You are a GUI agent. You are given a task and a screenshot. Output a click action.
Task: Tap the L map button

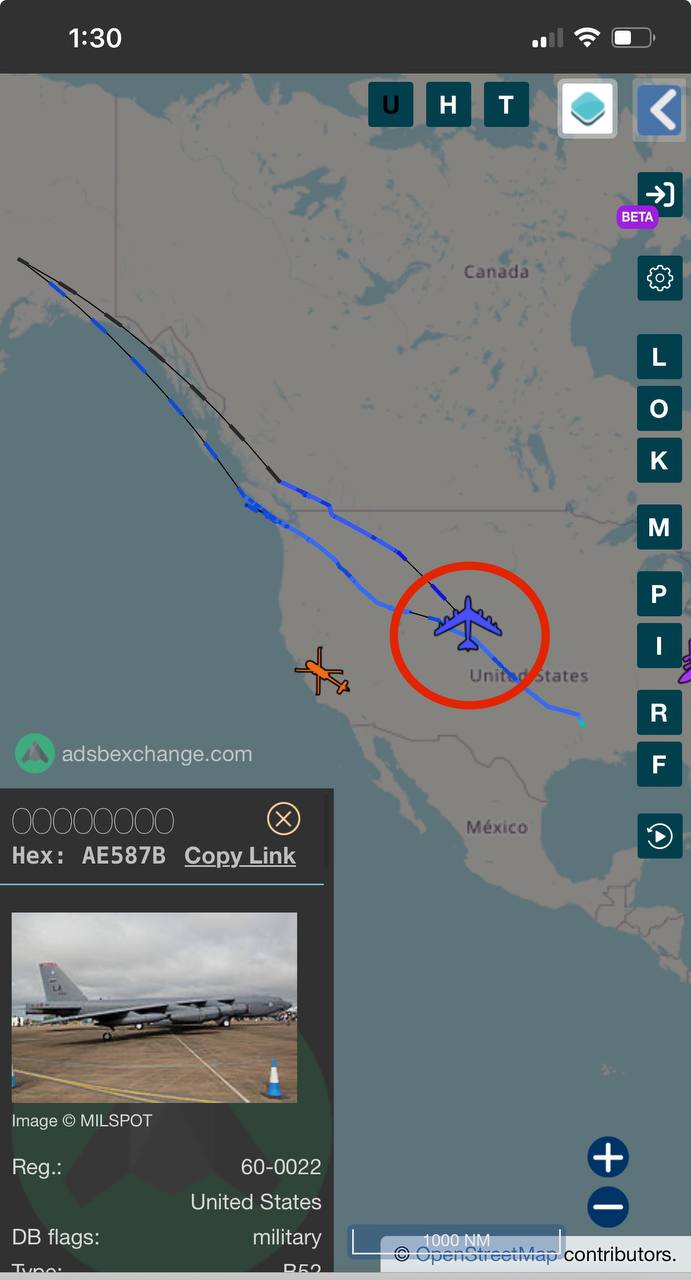pyautogui.click(x=659, y=357)
